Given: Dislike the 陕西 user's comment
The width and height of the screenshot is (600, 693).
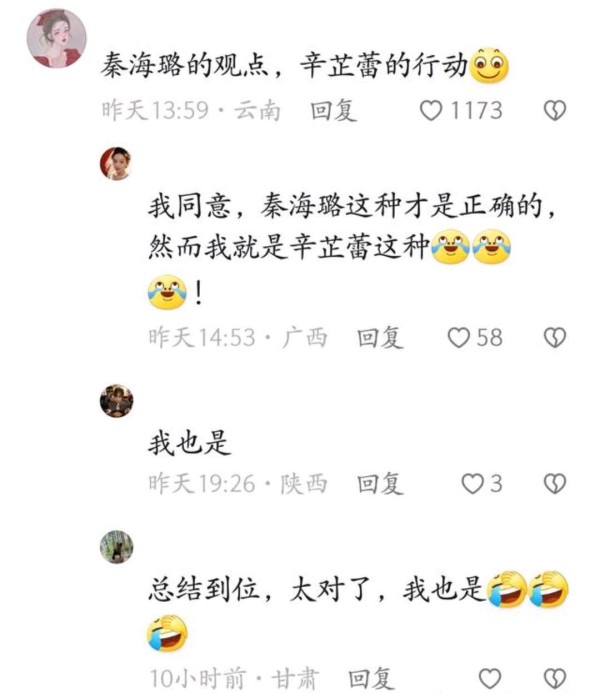Looking at the screenshot, I should (555, 484).
